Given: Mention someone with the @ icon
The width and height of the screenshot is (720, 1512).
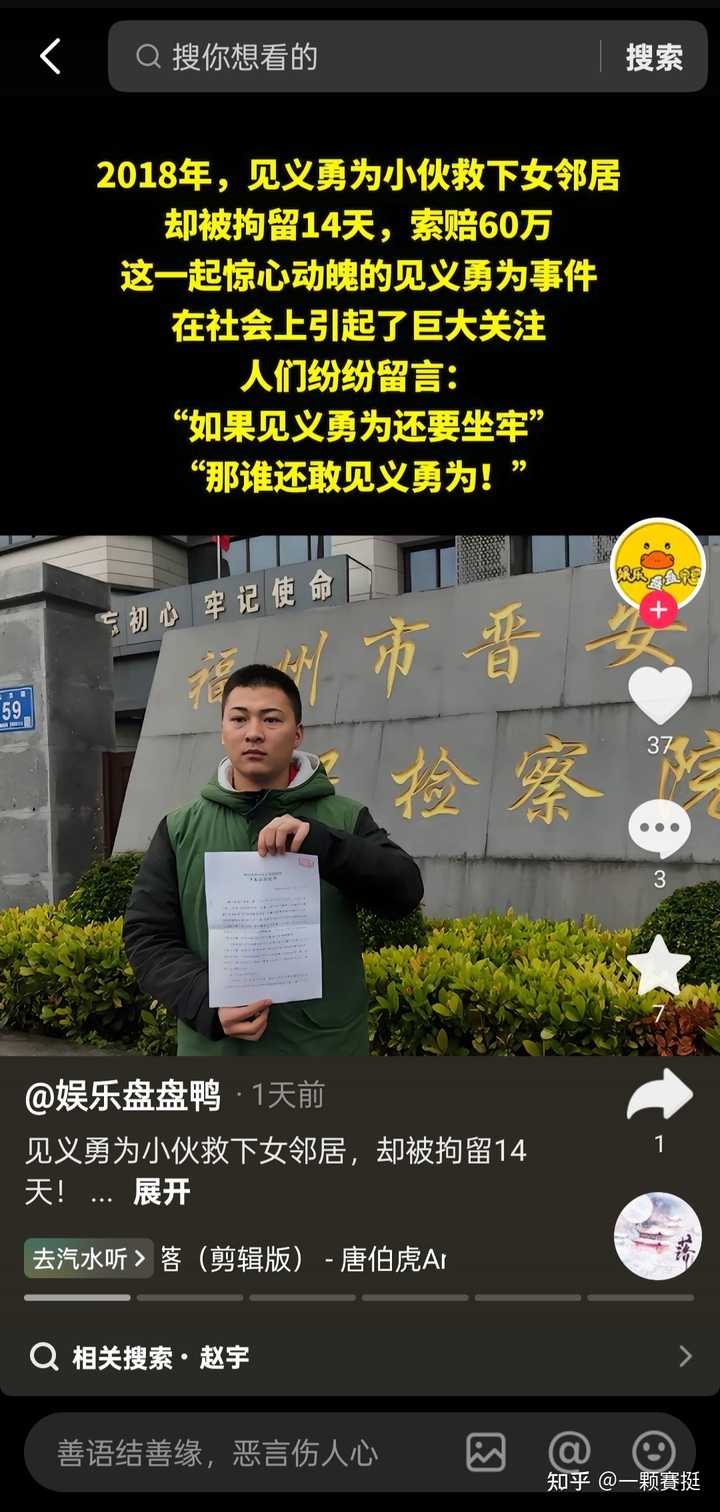Looking at the screenshot, I should (570, 1452).
